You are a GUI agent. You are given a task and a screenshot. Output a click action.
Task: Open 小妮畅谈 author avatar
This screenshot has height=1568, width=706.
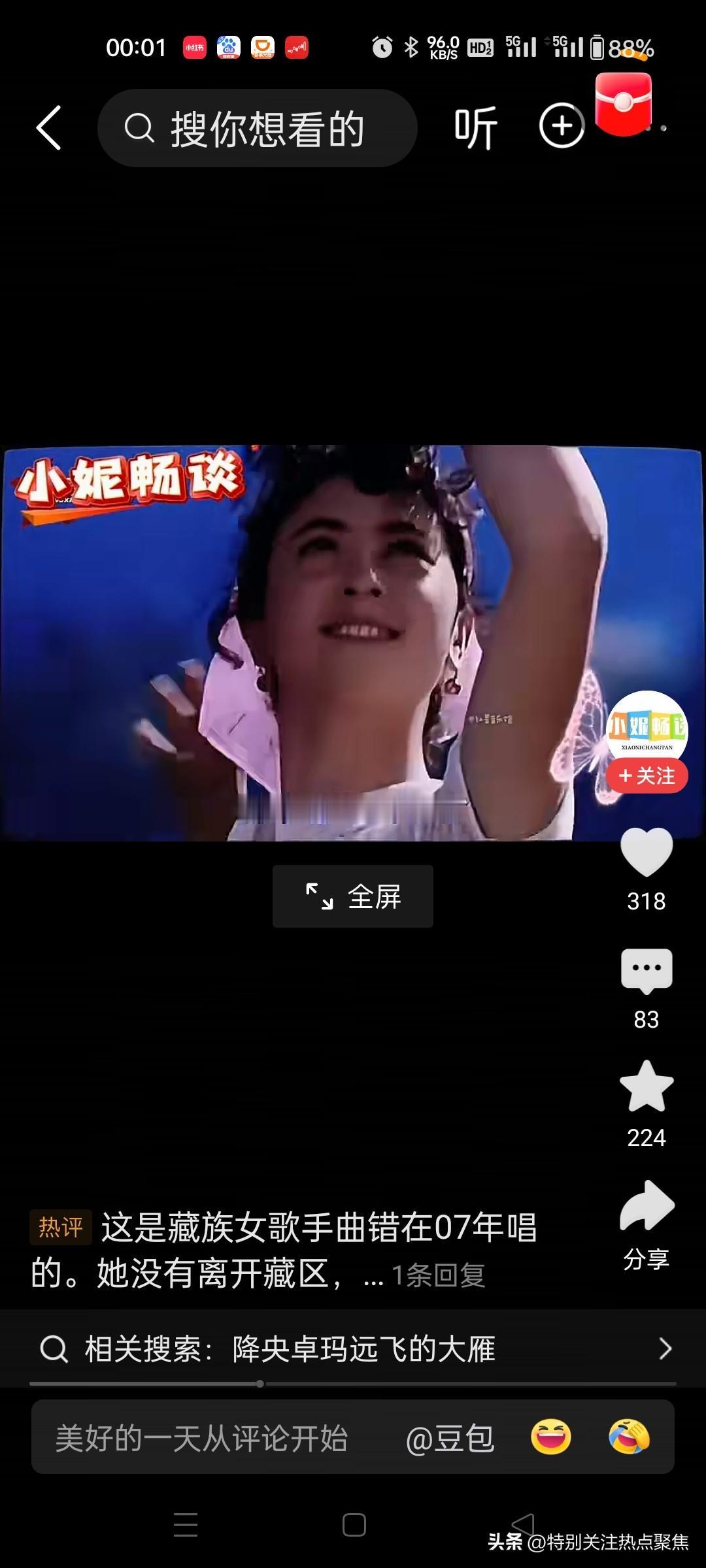point(647,727)
